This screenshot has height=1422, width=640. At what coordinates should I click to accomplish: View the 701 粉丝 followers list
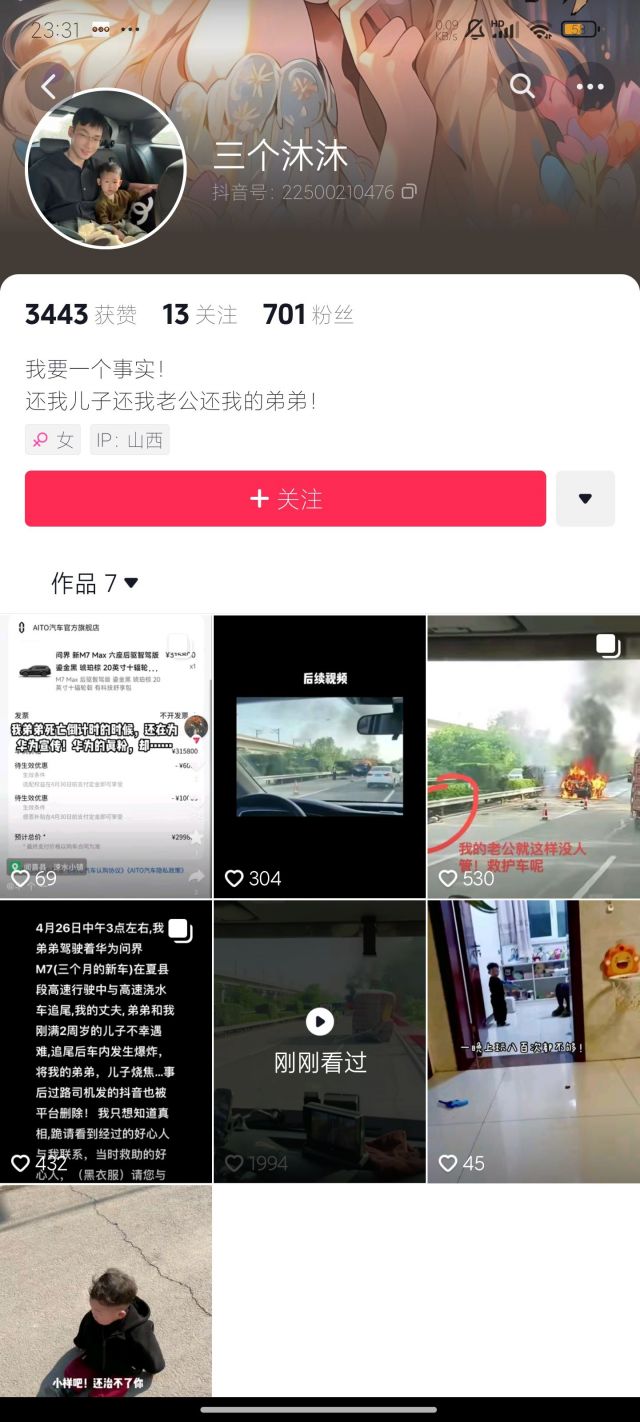[x=308, y=314]
